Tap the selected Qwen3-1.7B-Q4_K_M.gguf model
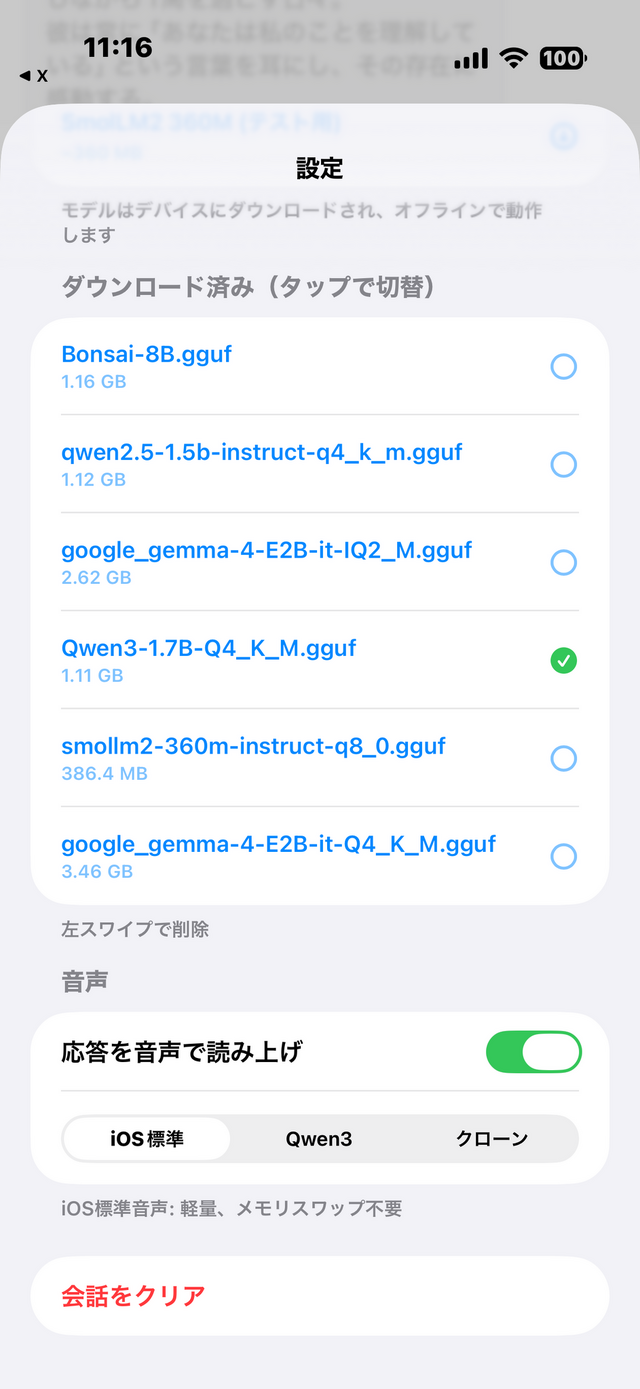 320,660
